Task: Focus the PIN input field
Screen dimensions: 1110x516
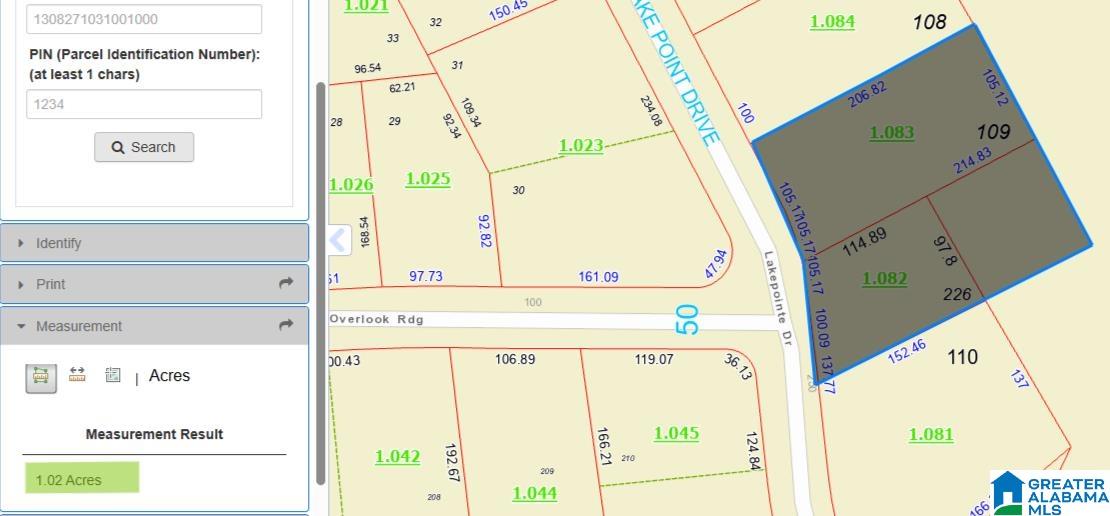Action: pos(144,104)
